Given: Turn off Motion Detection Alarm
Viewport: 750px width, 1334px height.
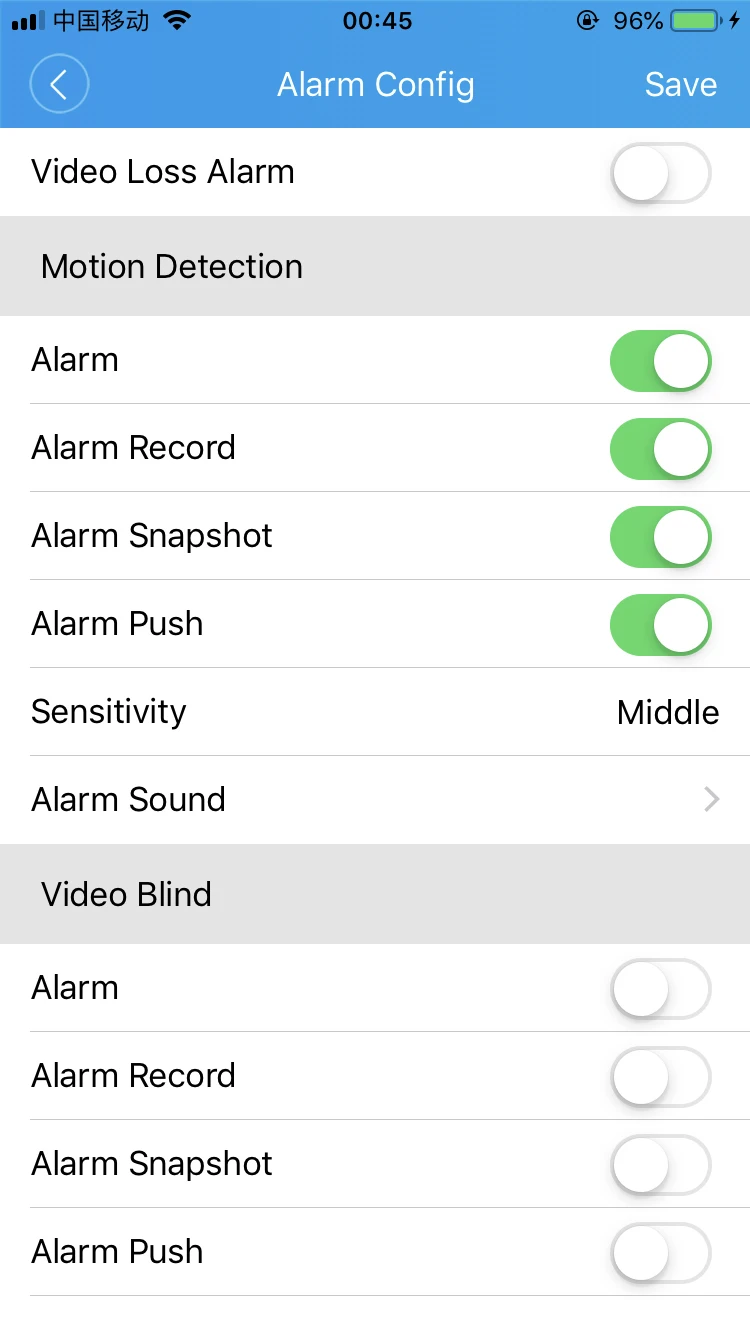Looking at the screenshot, I should (661, 361).
